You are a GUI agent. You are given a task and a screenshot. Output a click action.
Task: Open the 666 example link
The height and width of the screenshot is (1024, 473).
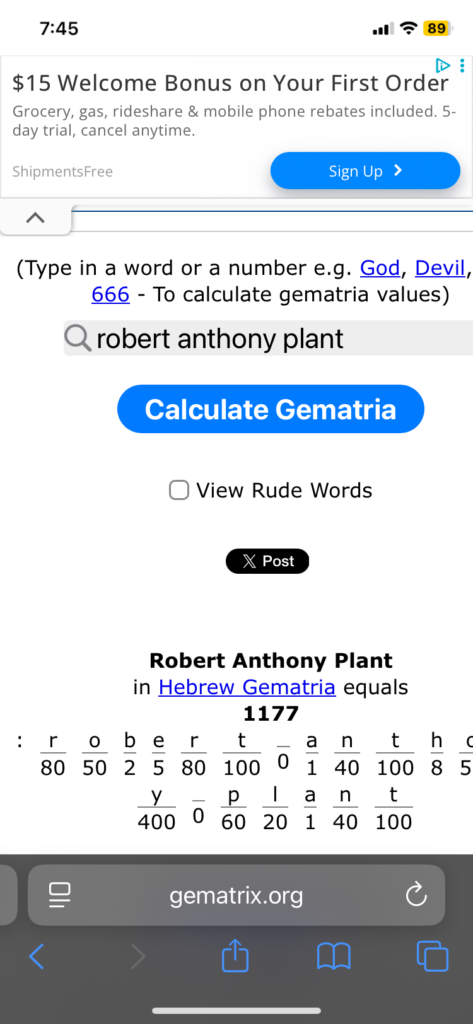tap(110, 295)
